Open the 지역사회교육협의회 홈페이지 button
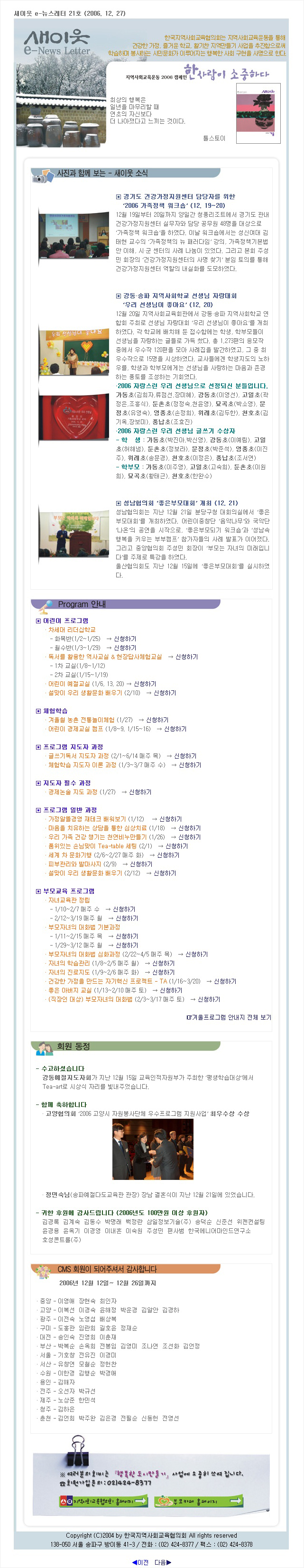Viewport: 304px width, 1568px height. pyautogui.click(x=103, y=1501)
